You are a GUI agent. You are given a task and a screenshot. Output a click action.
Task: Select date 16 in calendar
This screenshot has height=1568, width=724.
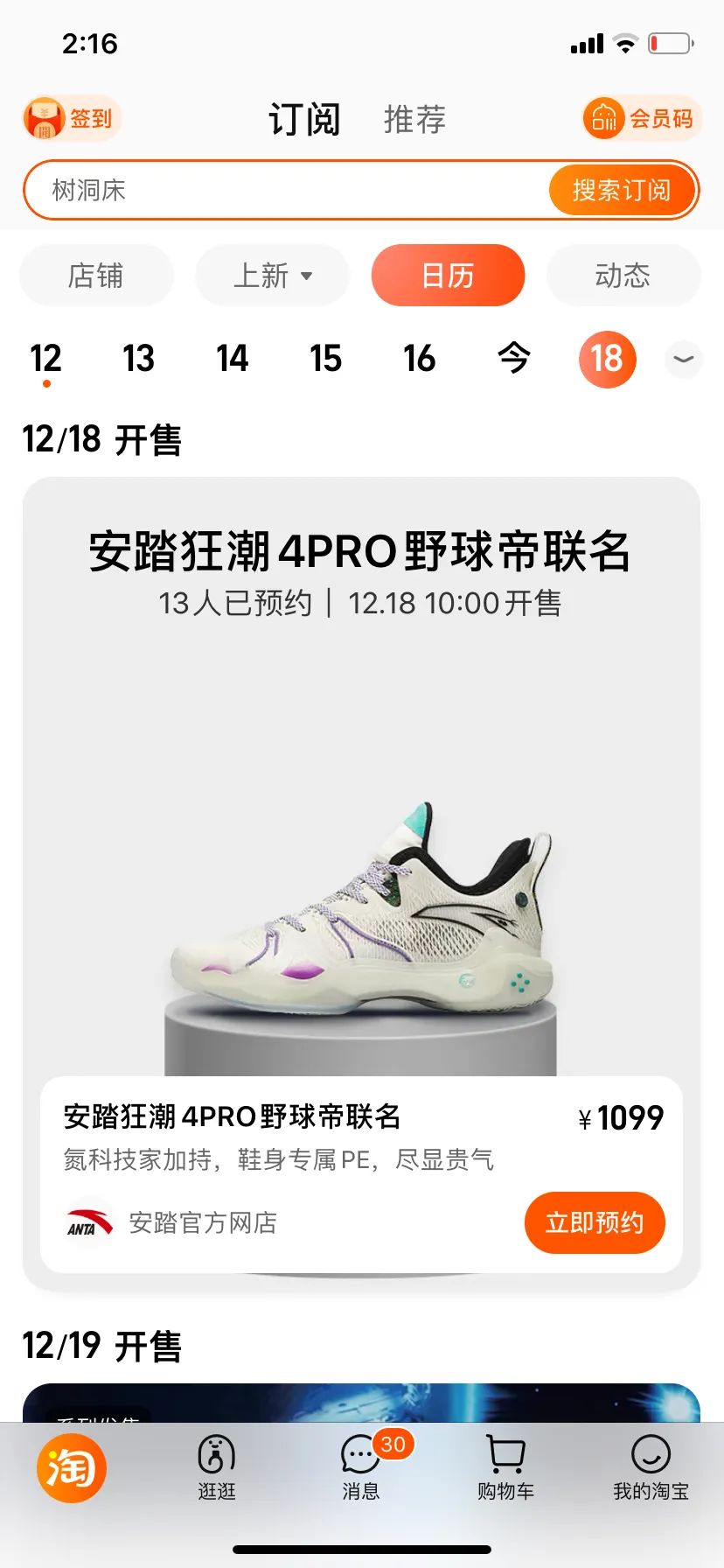[x=420, y=359]
